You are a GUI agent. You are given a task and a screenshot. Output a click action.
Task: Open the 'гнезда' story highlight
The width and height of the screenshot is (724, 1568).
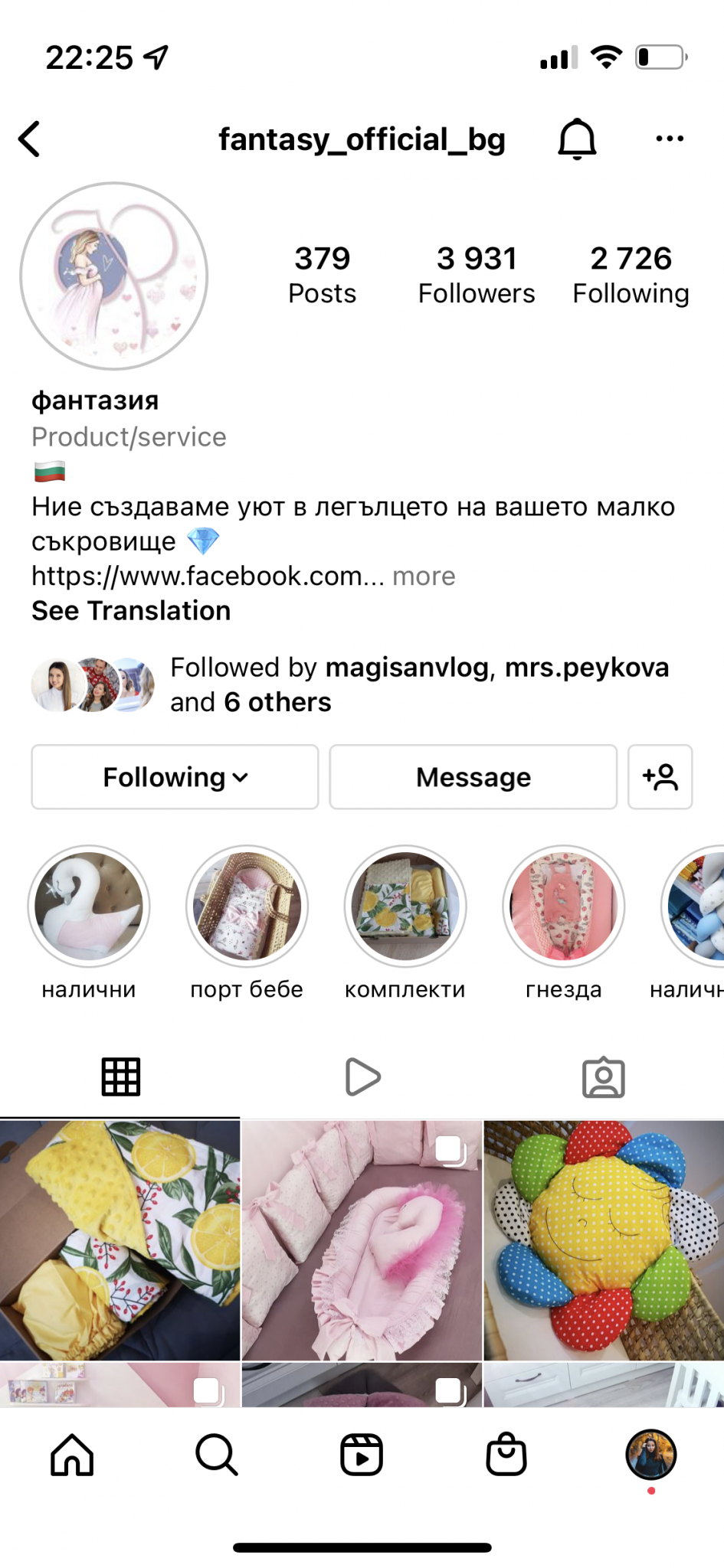564,906
